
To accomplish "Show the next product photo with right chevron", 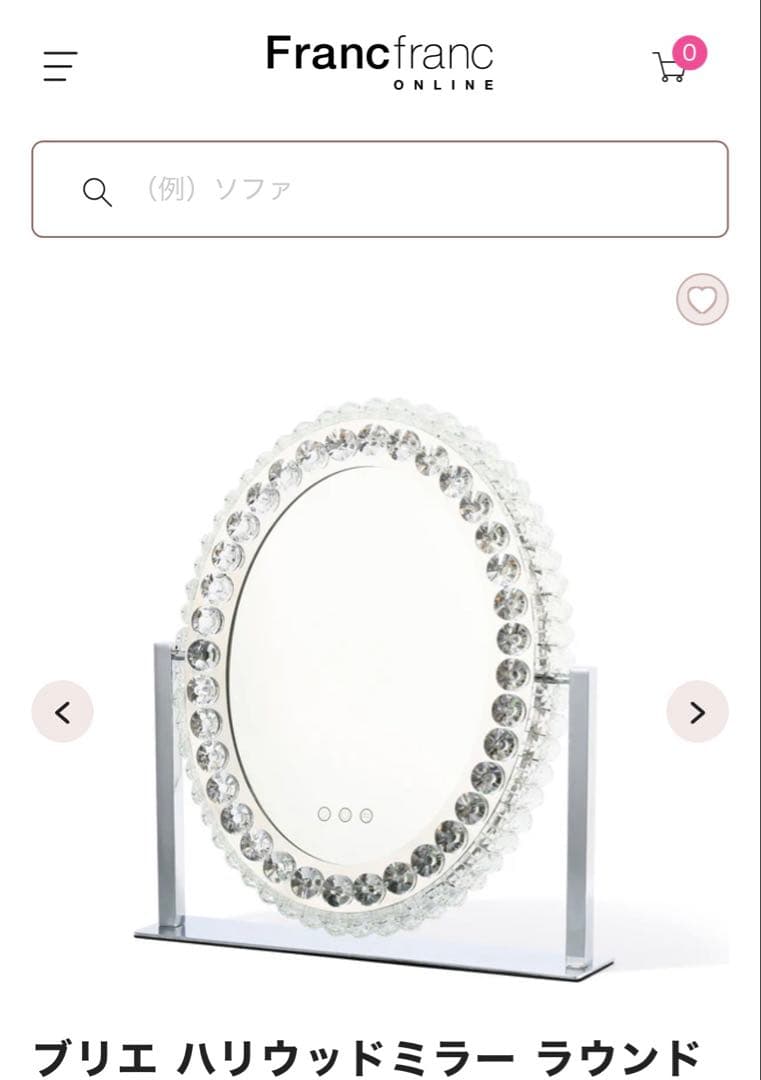I will point(697,712).
